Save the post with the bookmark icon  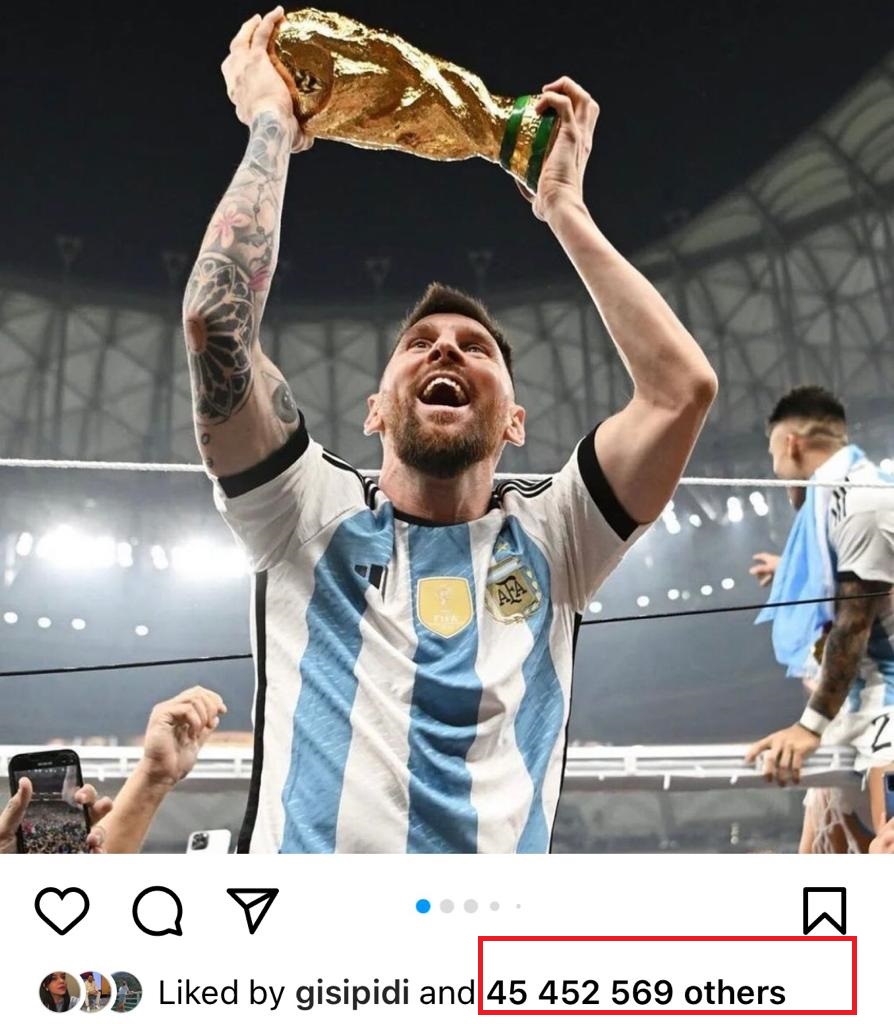tap(824, 910)
